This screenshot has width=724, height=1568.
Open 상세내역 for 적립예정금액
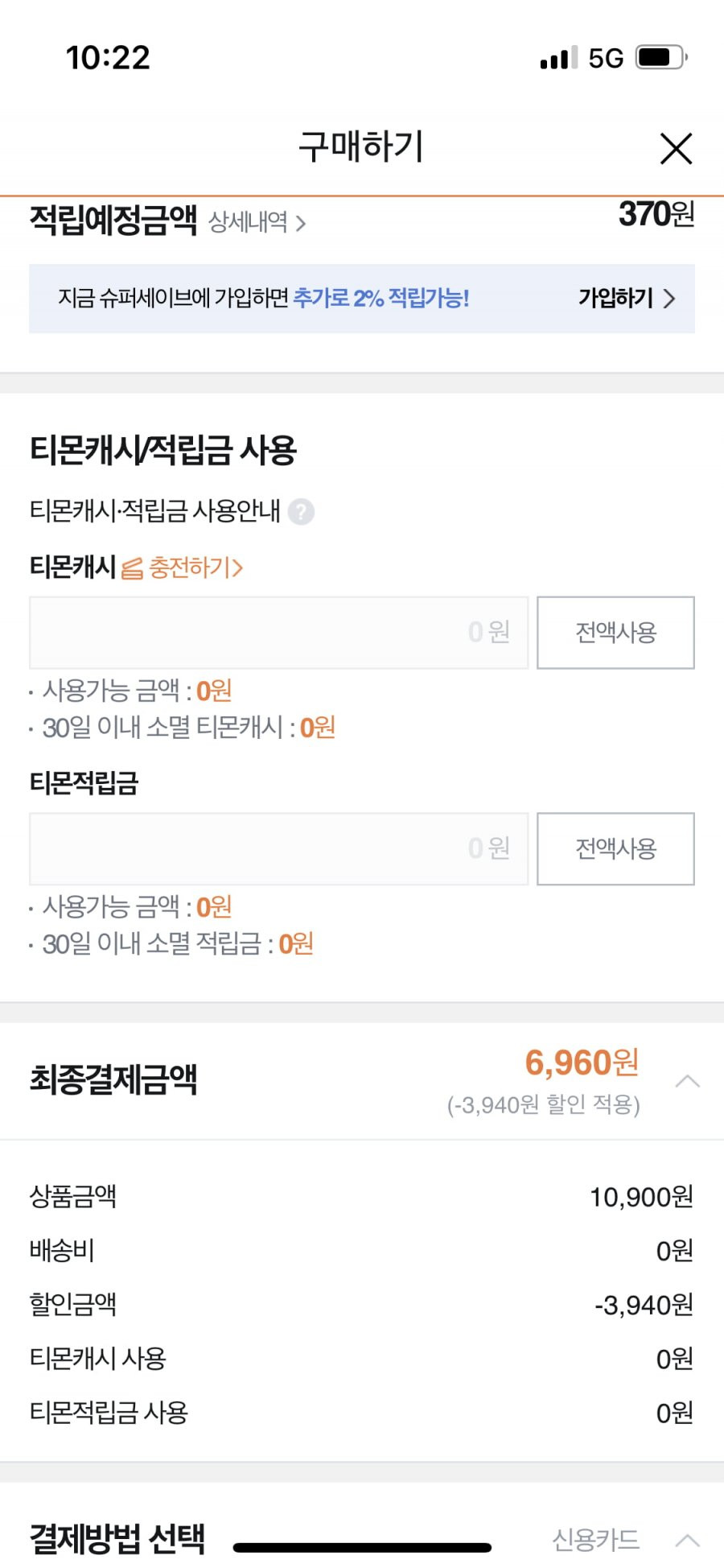[257, 222]
